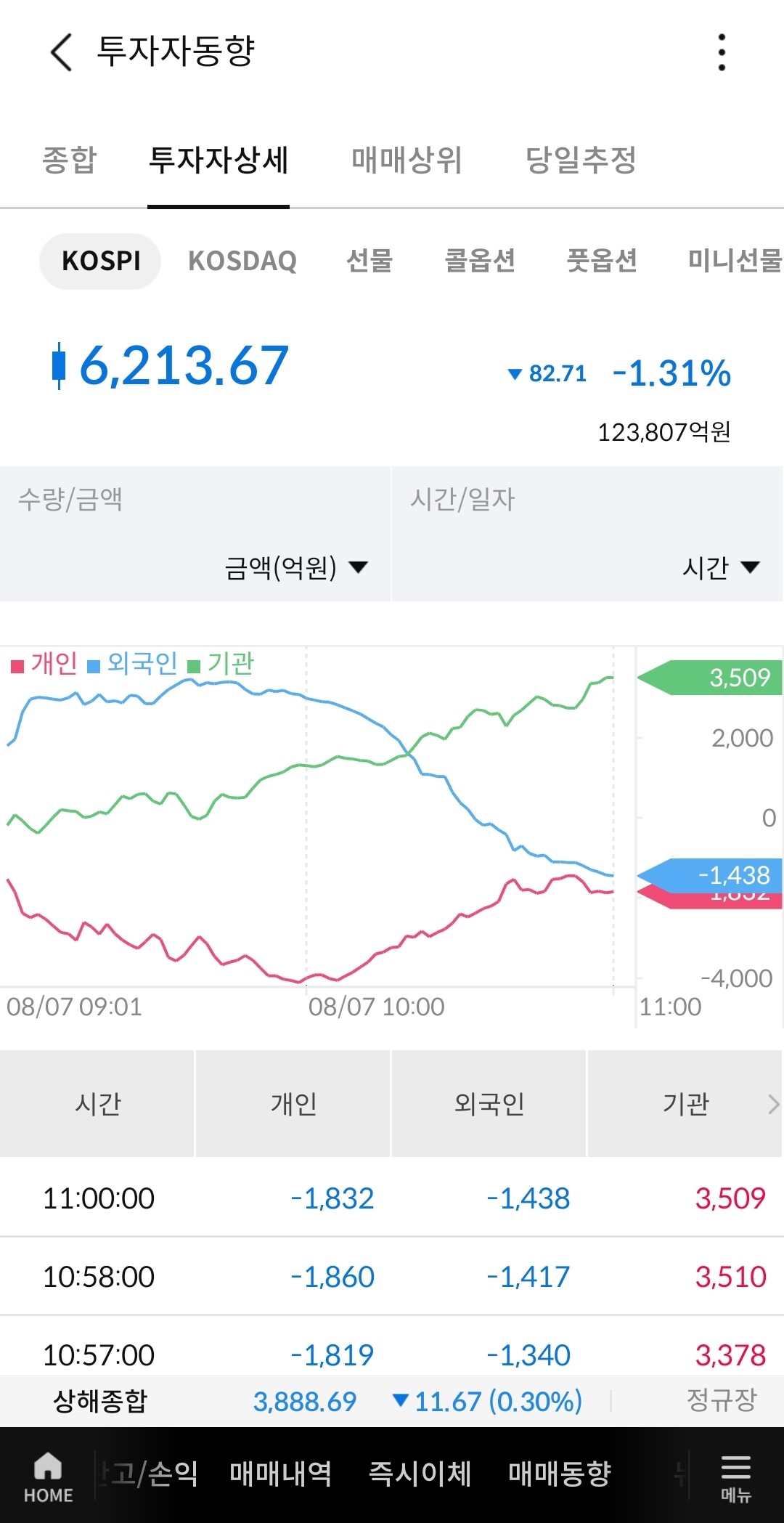
Task: Open the 시간 dropdown selector
Action: [720, 567]
